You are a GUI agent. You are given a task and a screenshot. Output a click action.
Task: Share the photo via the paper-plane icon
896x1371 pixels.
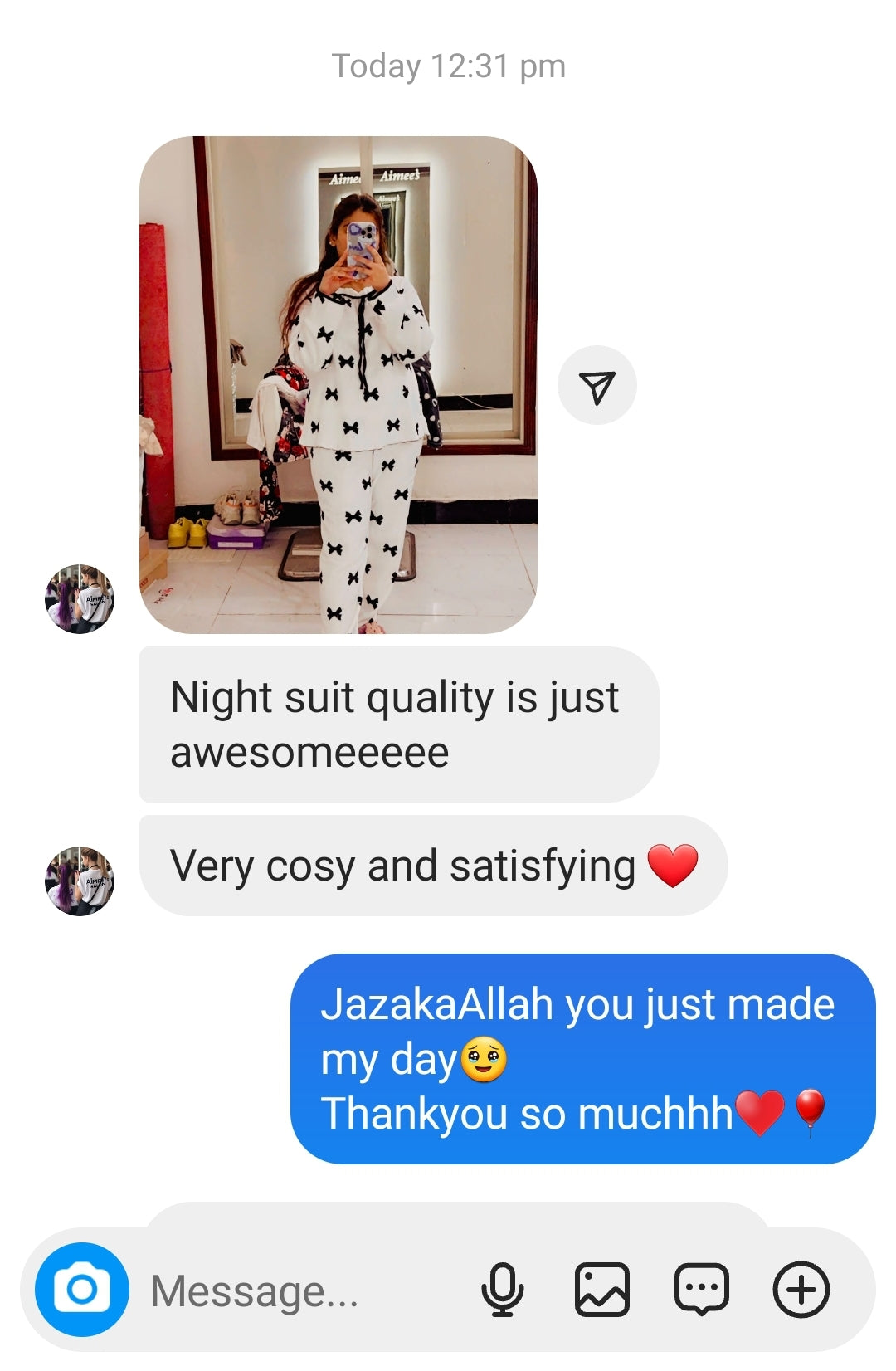[597, 386]
